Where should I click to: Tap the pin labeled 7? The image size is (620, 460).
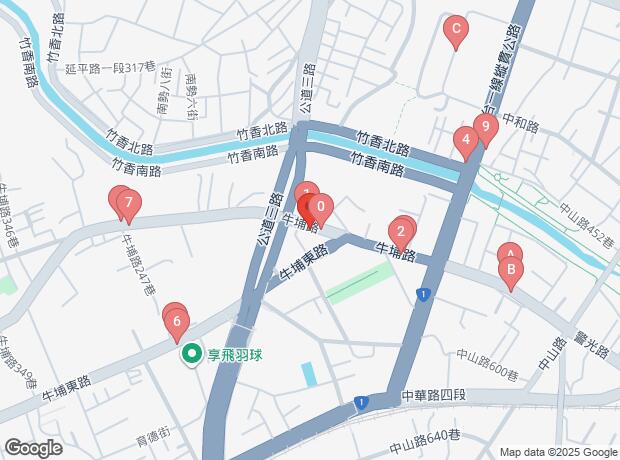[127, 204]
